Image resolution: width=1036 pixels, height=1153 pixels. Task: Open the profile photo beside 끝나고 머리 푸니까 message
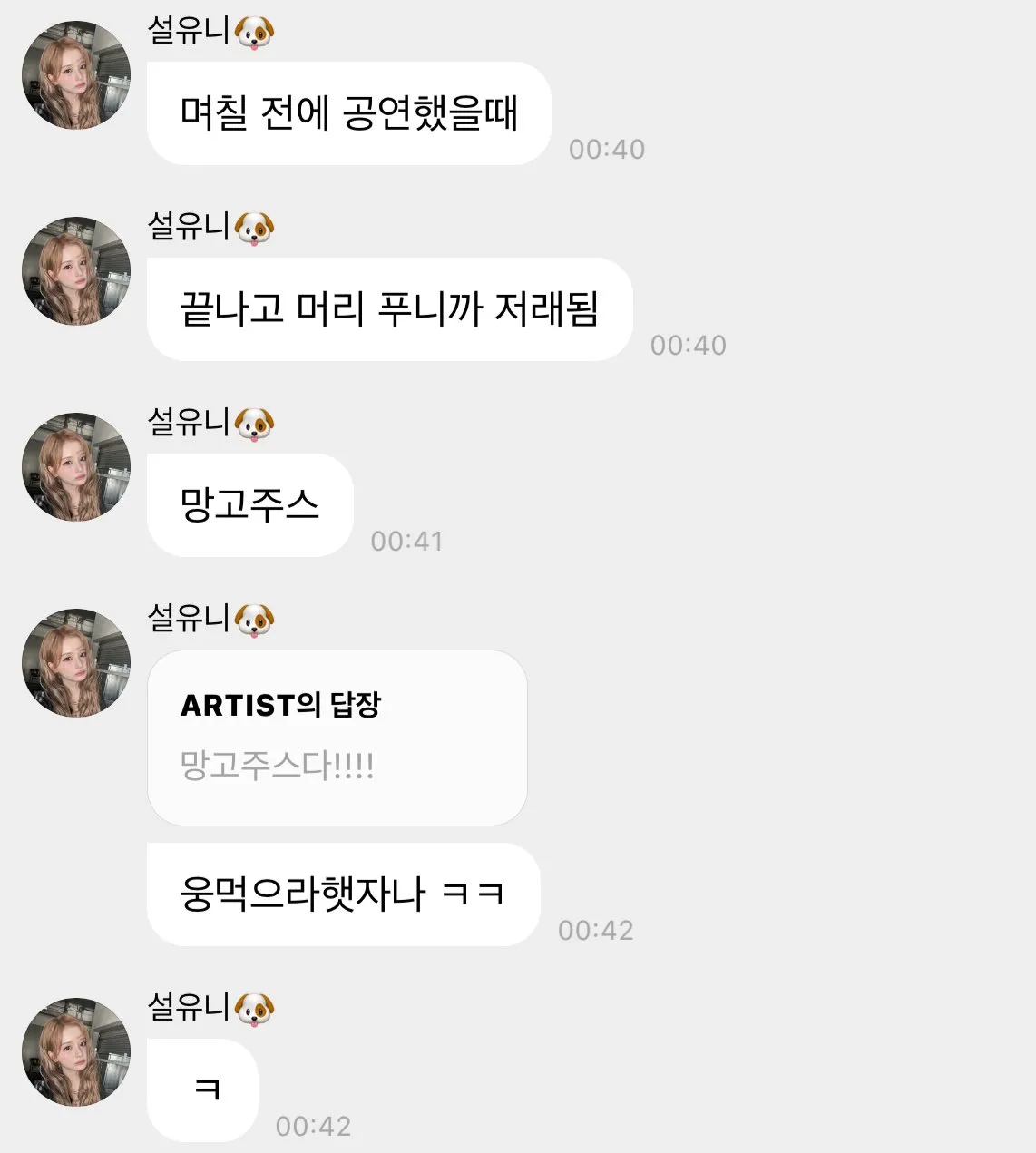click(75, 270)
